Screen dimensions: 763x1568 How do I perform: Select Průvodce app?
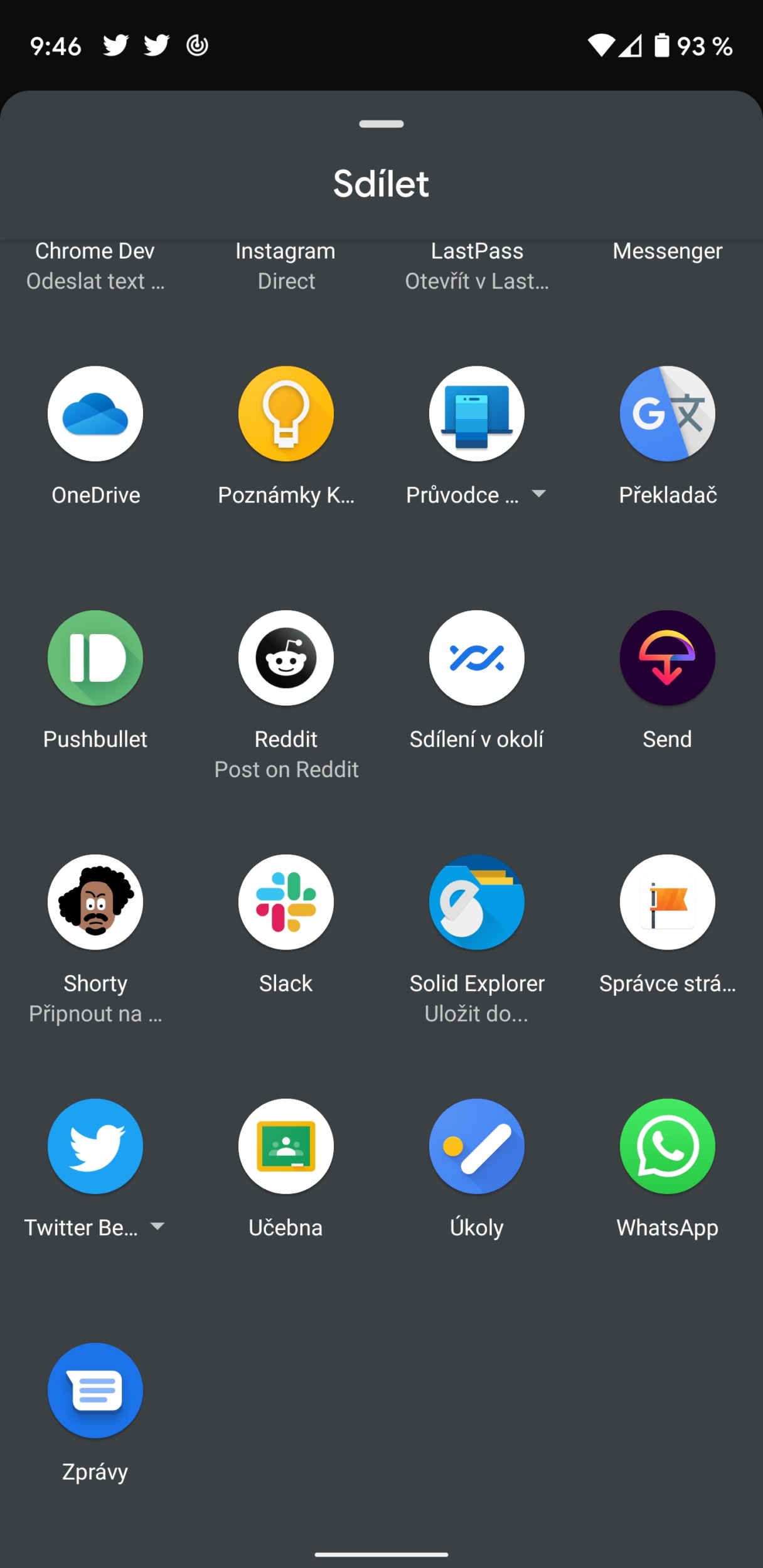click(x=477, y=414)
